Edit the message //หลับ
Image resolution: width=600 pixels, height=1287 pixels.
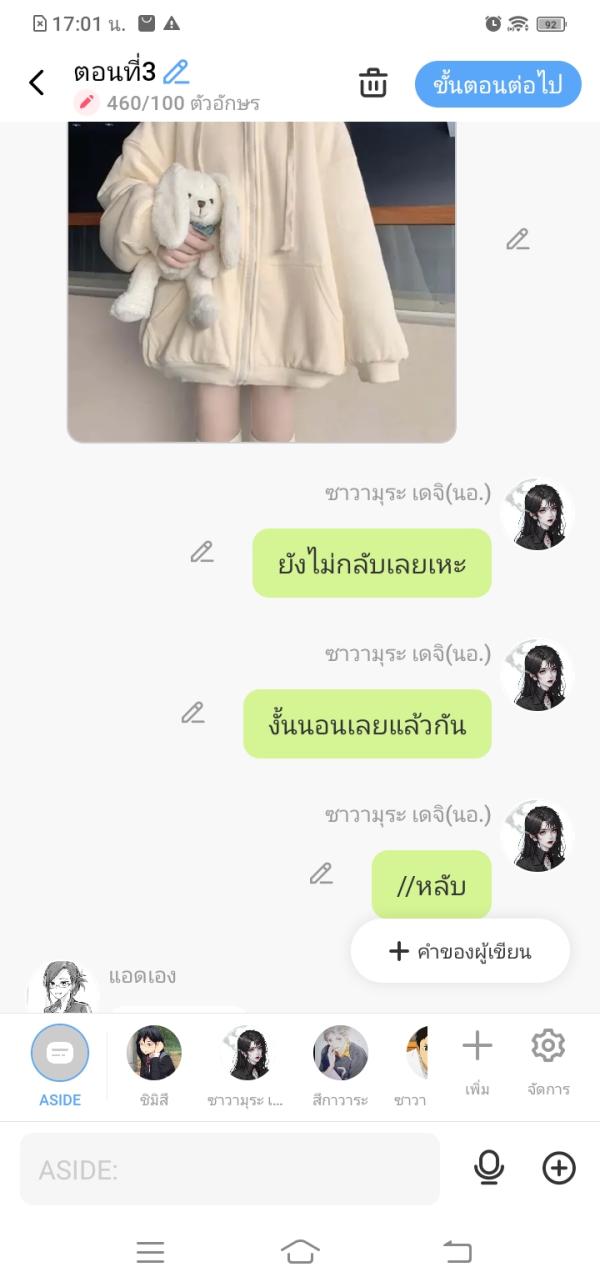pyautogui.click(x=321, y=874)
